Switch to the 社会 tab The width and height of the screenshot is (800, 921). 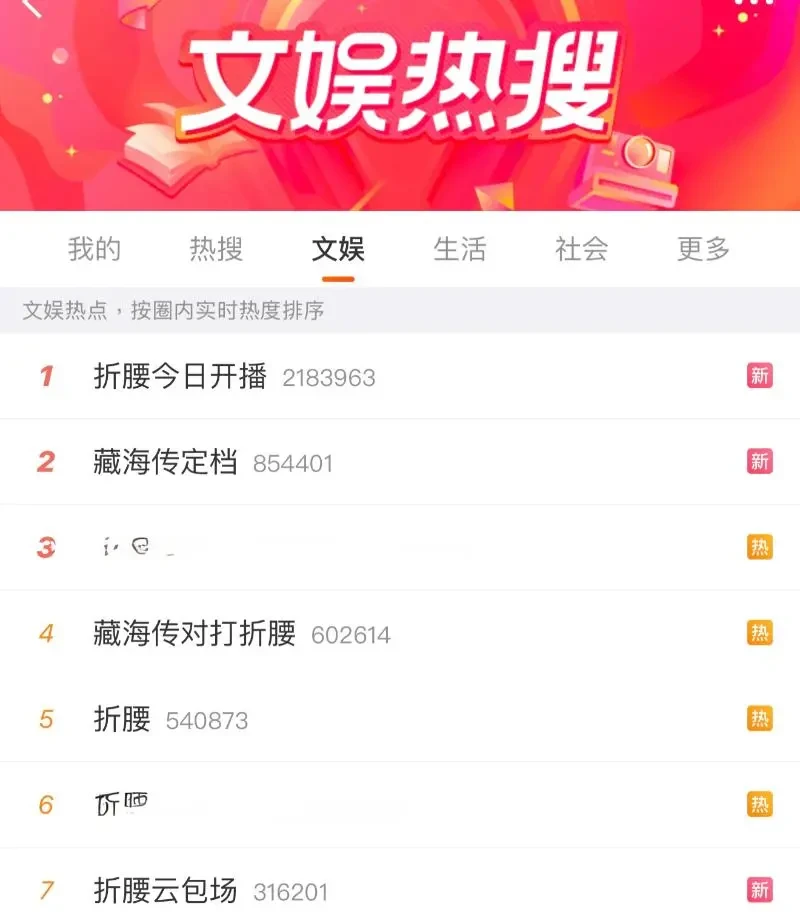click(x=582, y=248)
